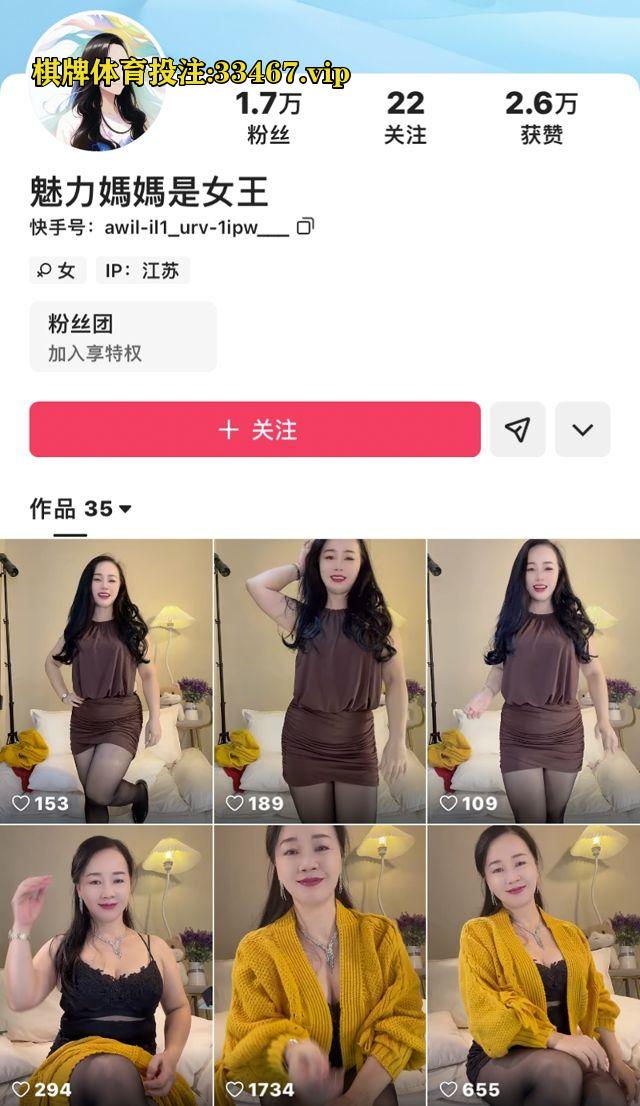Follow this user with the 关注 button
The height and width of the screenshot is (1106, 640).
pyautogui.click(x=255, y=430)
